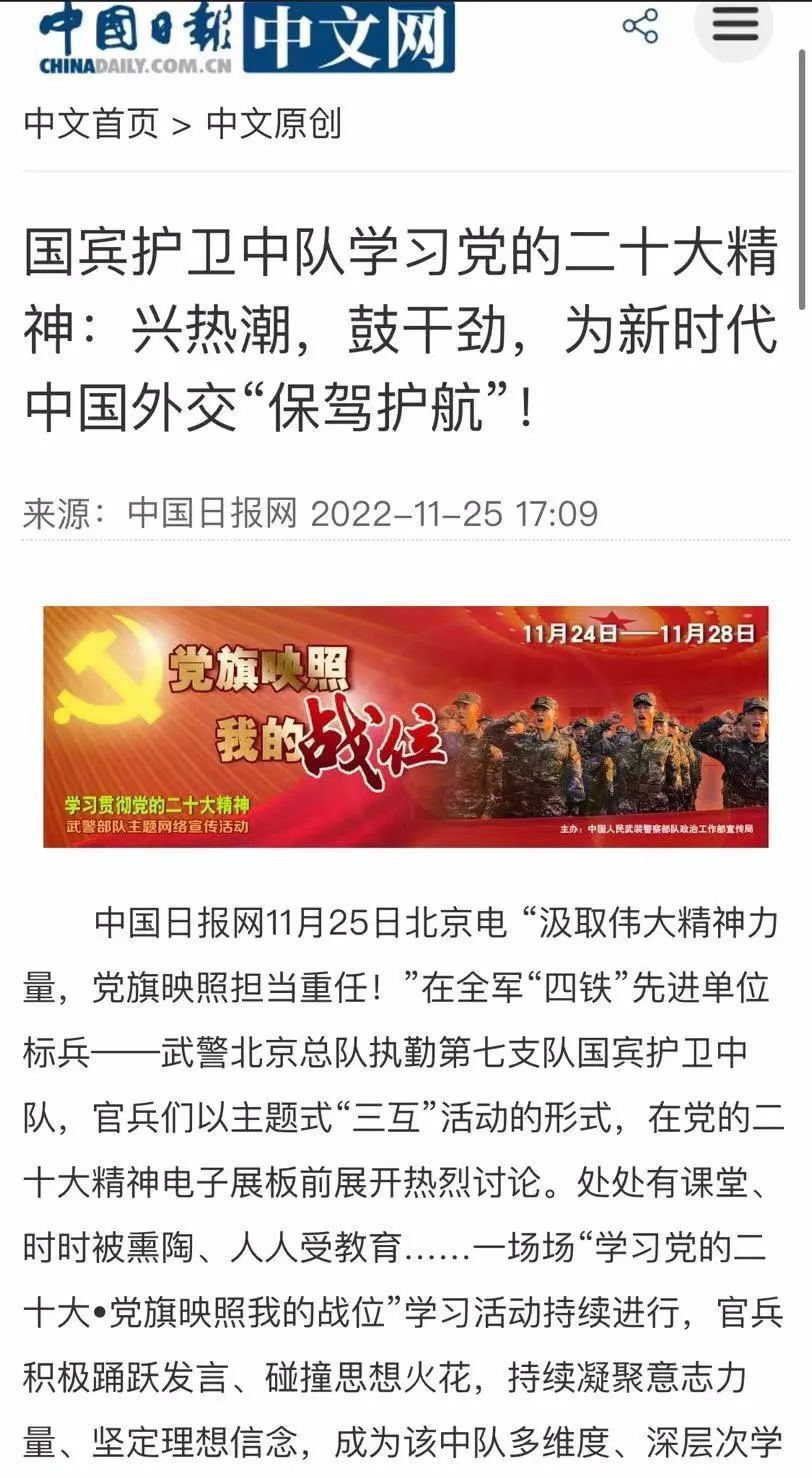Open the 中文原创 breadcrumb section
Image resolution: width=812 pixels, height=1478 pixels.
[274, 124]
